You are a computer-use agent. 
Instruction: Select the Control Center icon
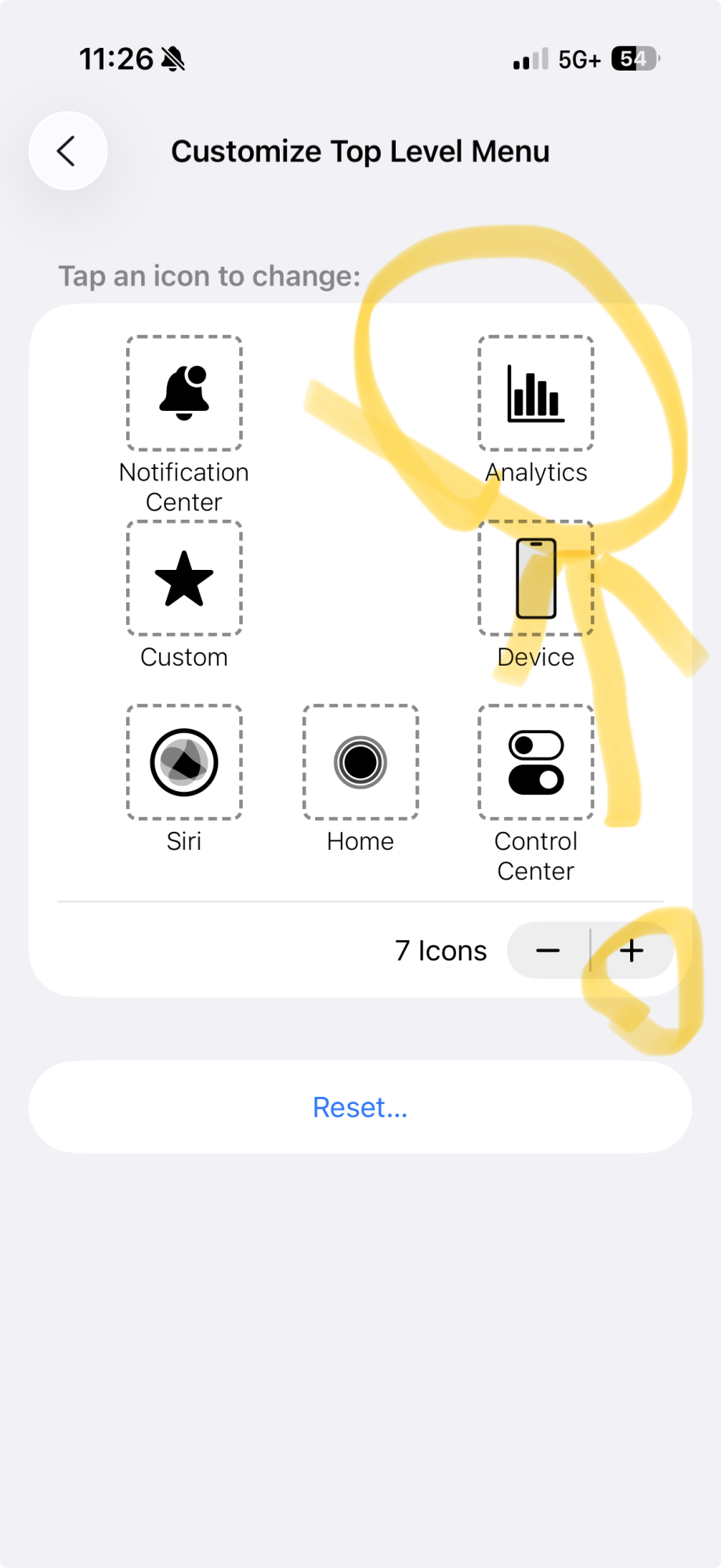coord(536,762)
